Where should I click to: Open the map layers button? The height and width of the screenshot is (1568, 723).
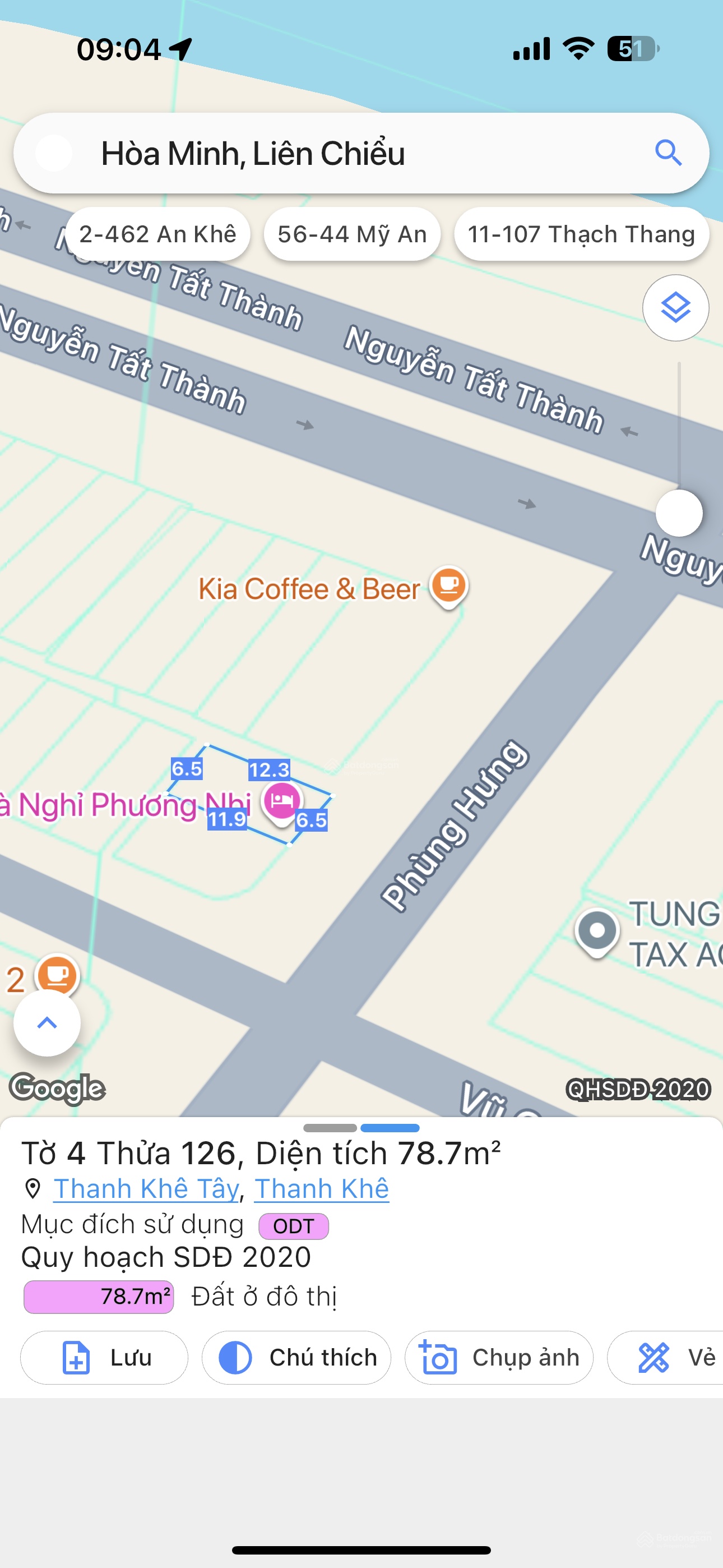[x=675, y=308]
